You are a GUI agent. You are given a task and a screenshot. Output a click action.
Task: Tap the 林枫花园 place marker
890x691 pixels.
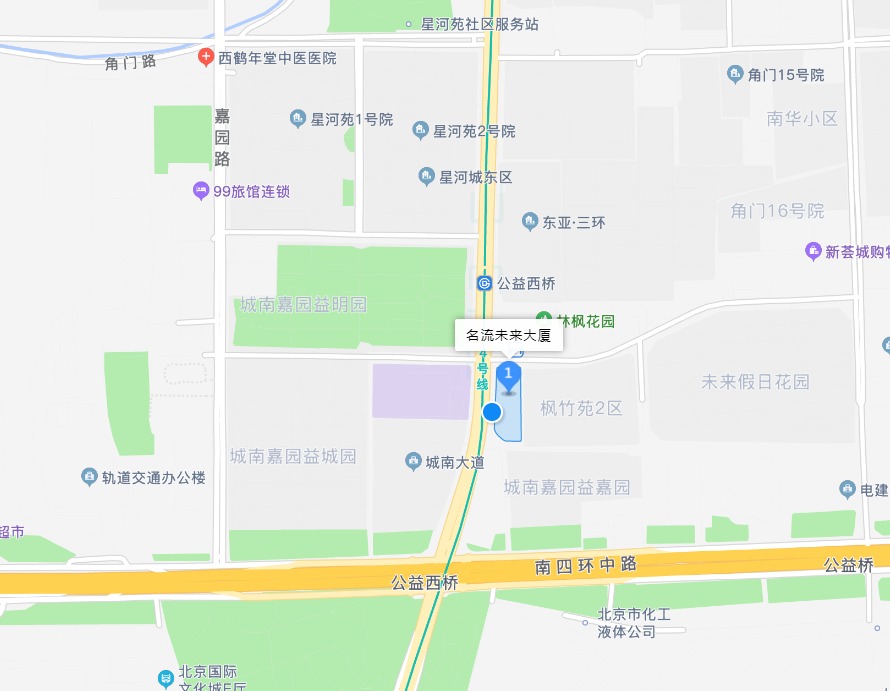(x=545, y=319)
